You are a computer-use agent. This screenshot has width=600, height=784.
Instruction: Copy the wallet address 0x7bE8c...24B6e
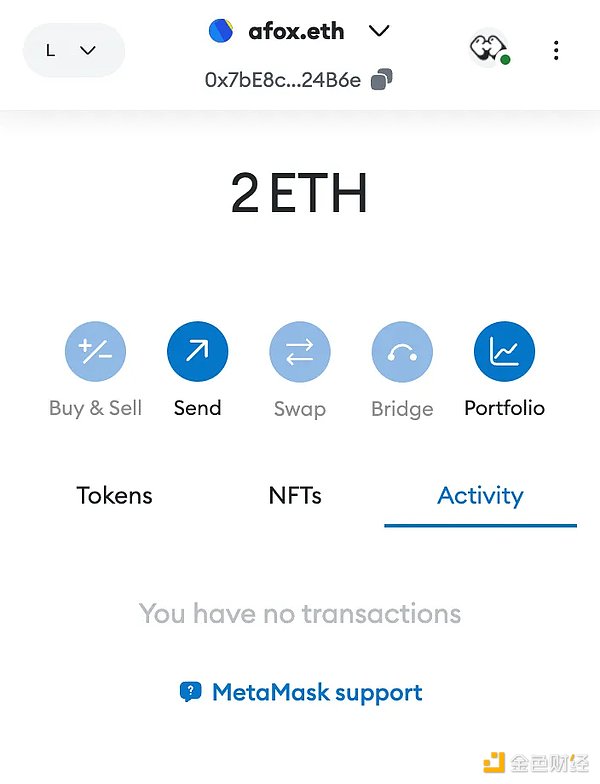point(381,80)
